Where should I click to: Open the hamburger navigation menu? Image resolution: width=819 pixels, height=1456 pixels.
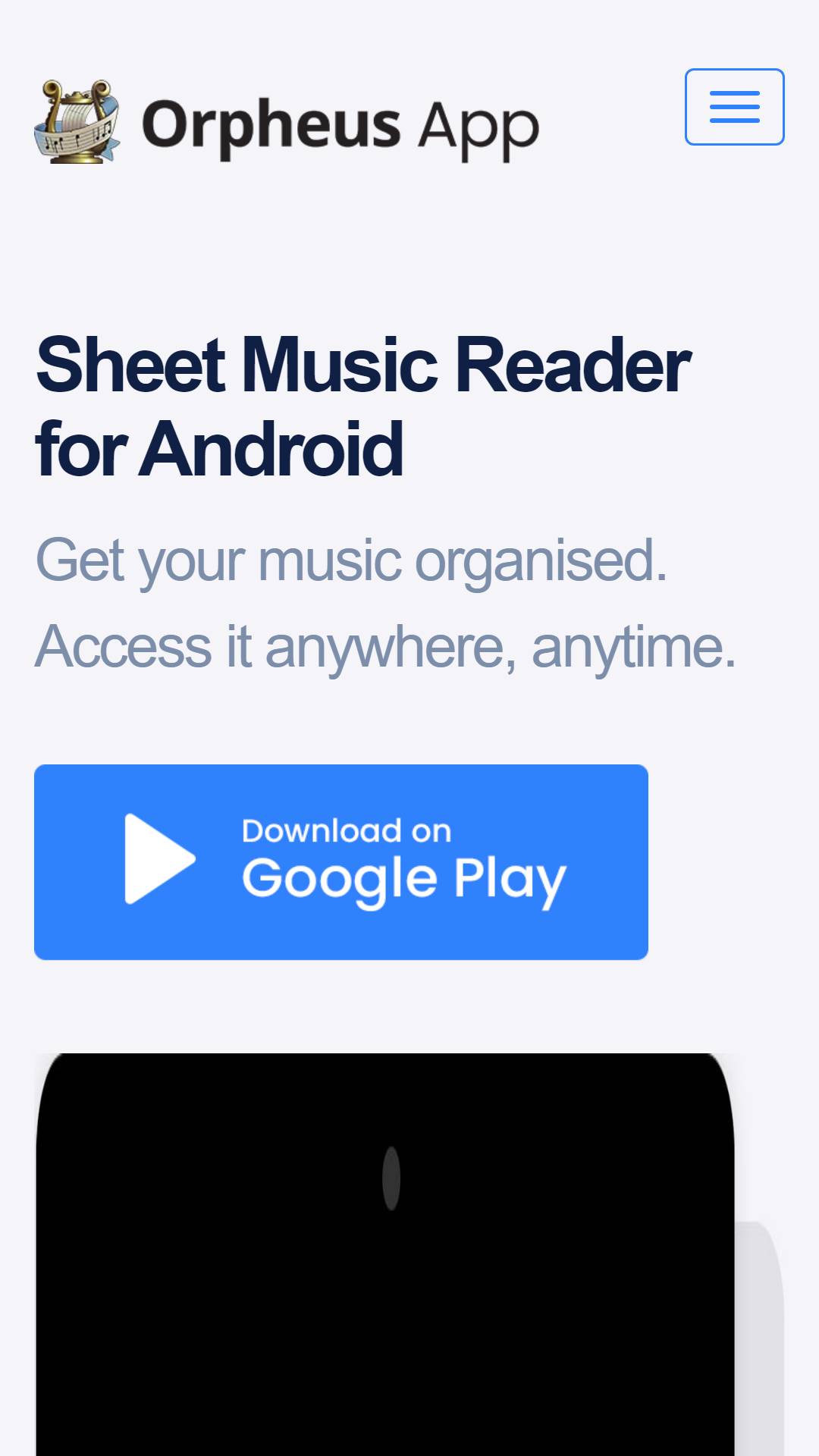(x=734, y=107)
